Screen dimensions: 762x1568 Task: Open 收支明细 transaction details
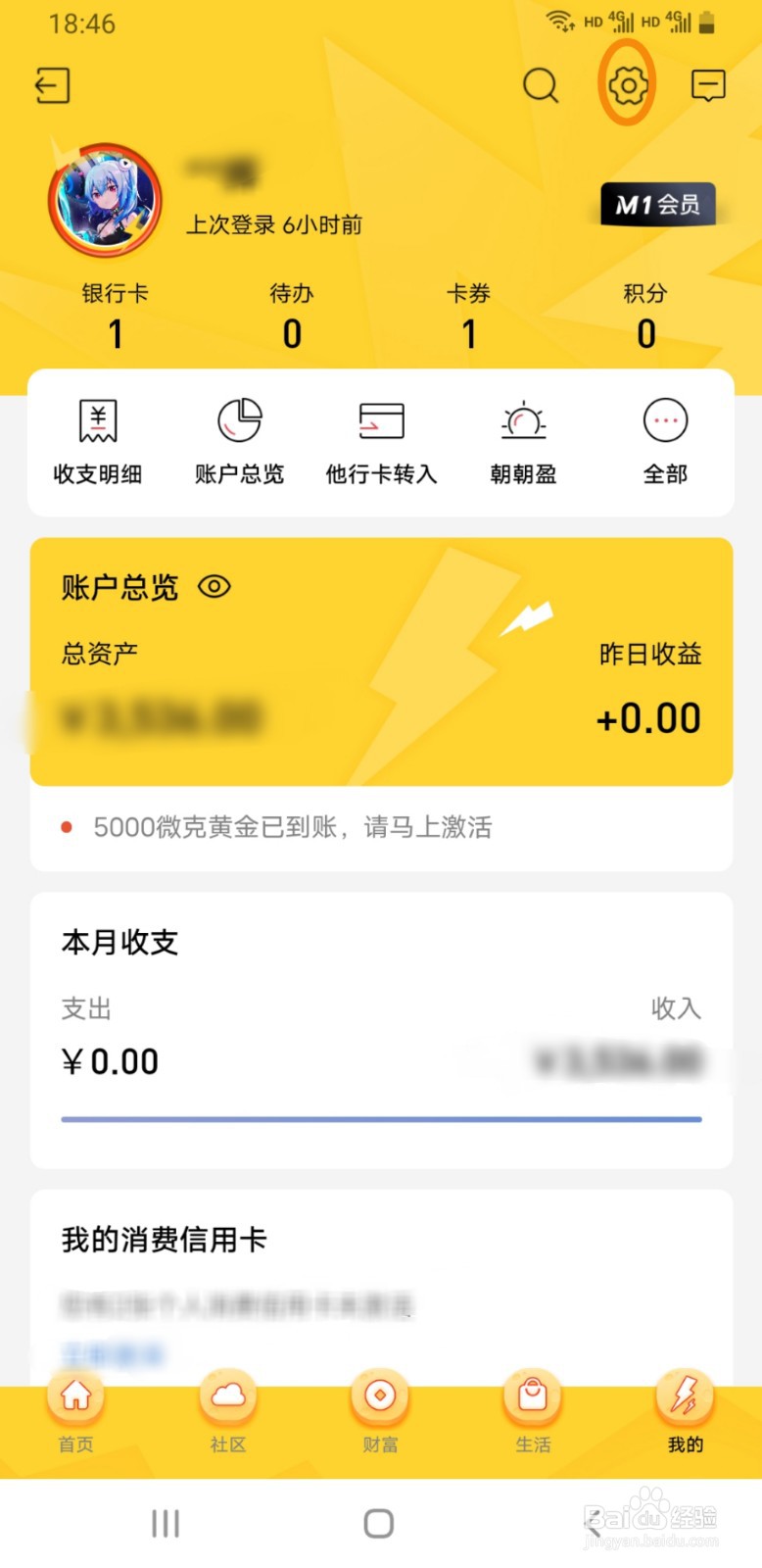click(x=98, y=442)
